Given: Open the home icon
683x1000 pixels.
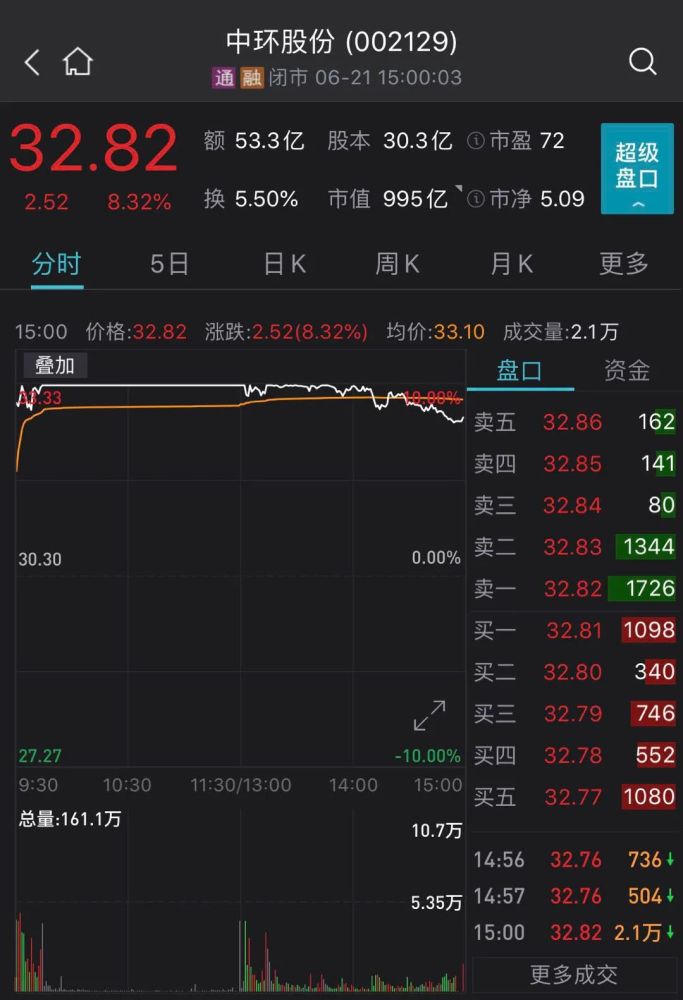Looking at the screenshot, I should pyautogui.click(x=77, y=62).
